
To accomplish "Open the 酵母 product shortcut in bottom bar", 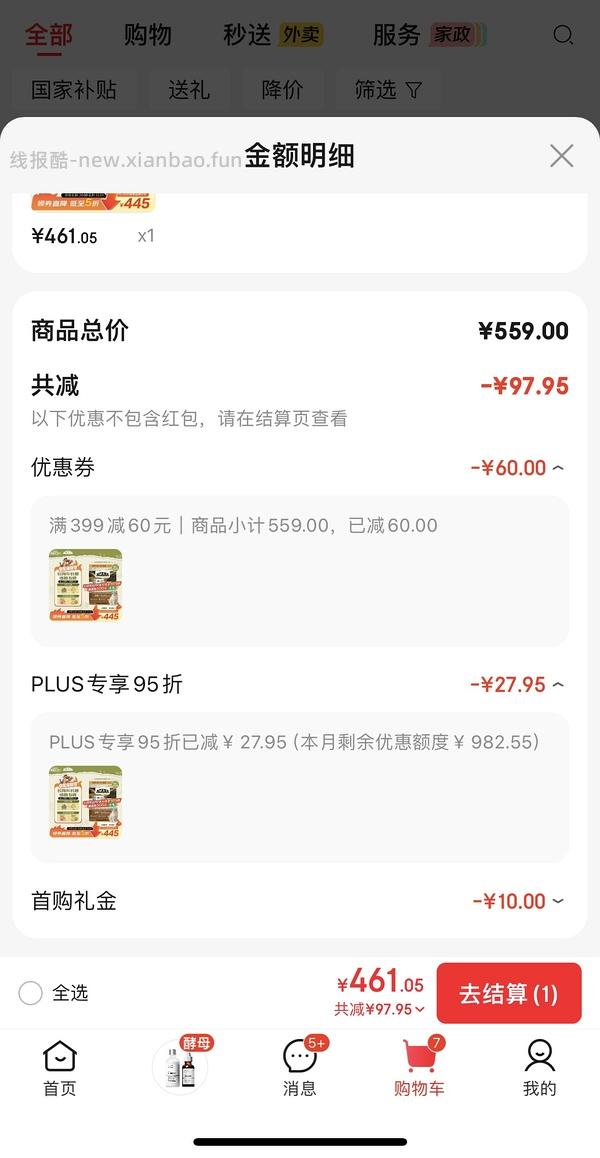I will [181, 1066].
